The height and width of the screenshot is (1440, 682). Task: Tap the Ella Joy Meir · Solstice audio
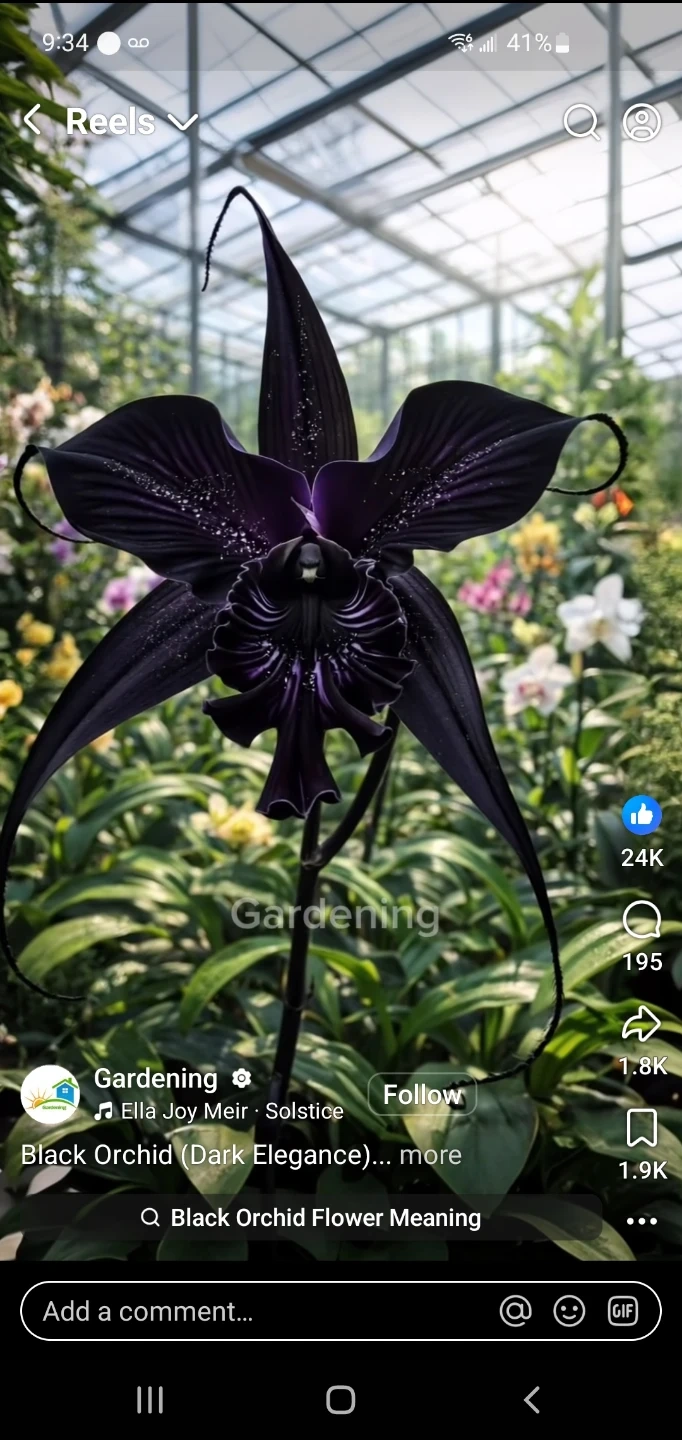220,1111
